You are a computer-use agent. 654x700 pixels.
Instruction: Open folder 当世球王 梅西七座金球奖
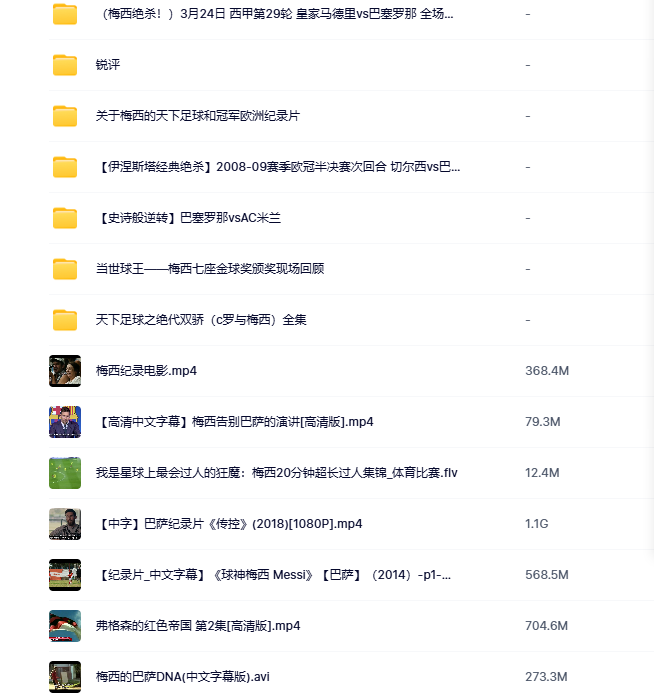click(x=209, y=269)
